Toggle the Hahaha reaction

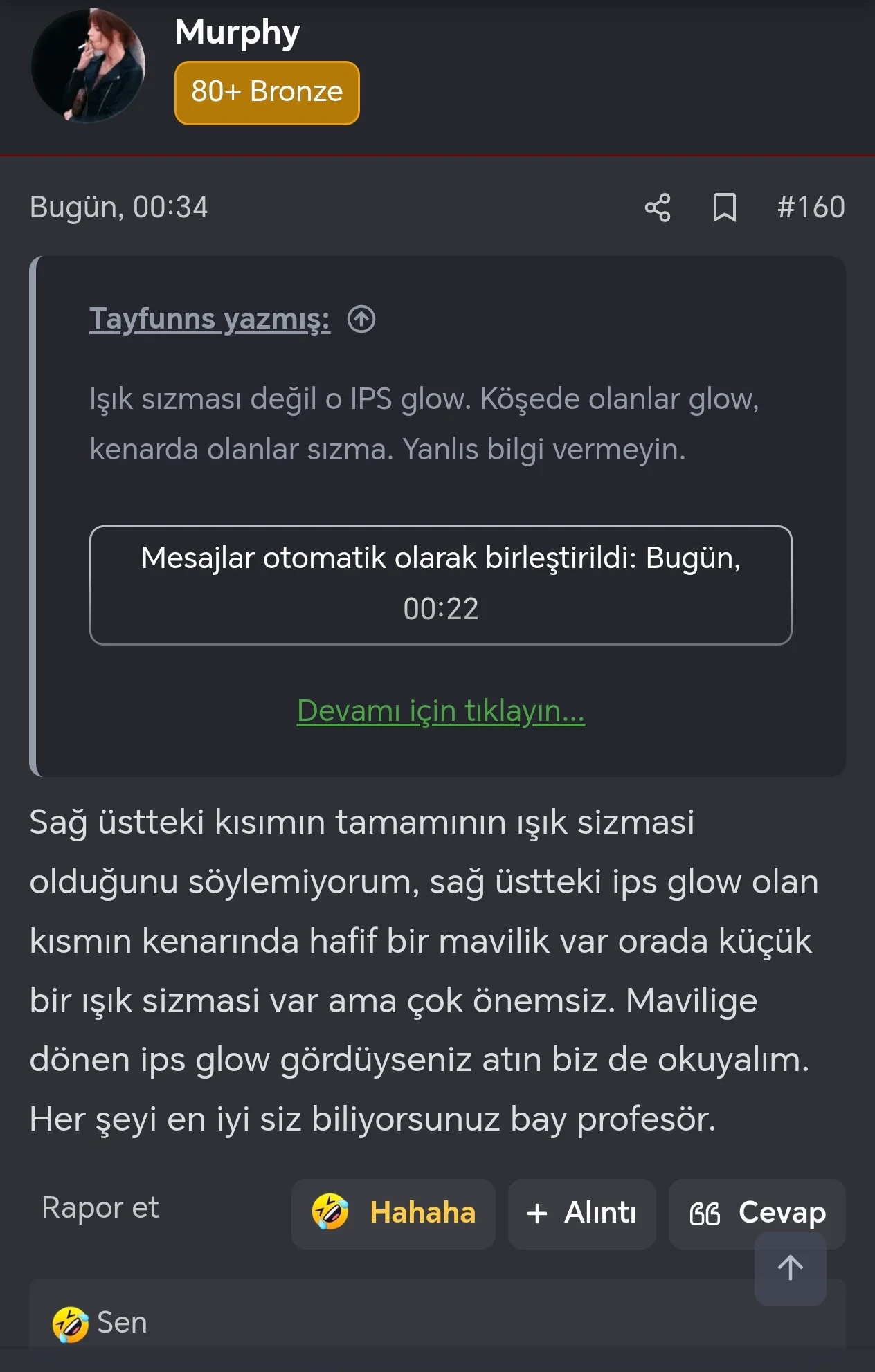point(393,1213)
